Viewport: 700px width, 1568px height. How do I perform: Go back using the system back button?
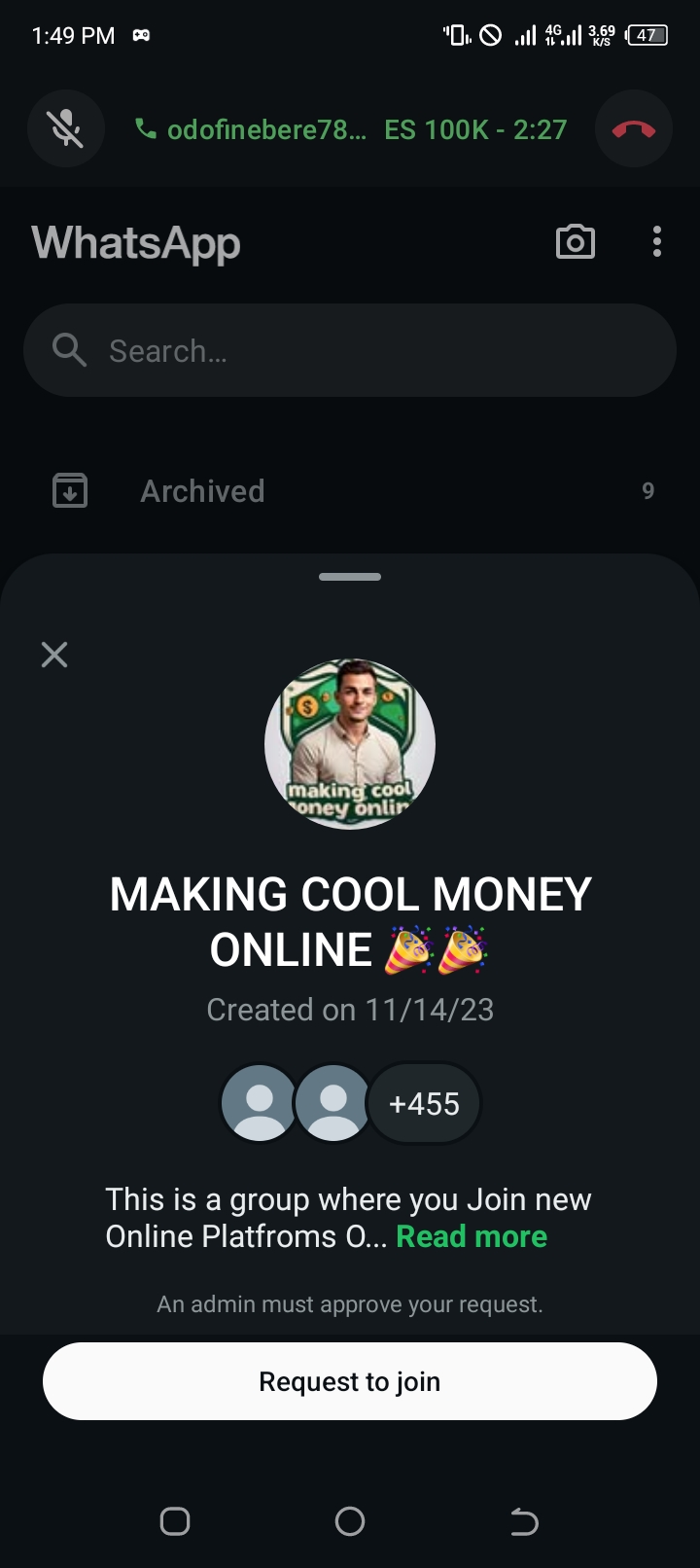click(x=524, y=1521)
